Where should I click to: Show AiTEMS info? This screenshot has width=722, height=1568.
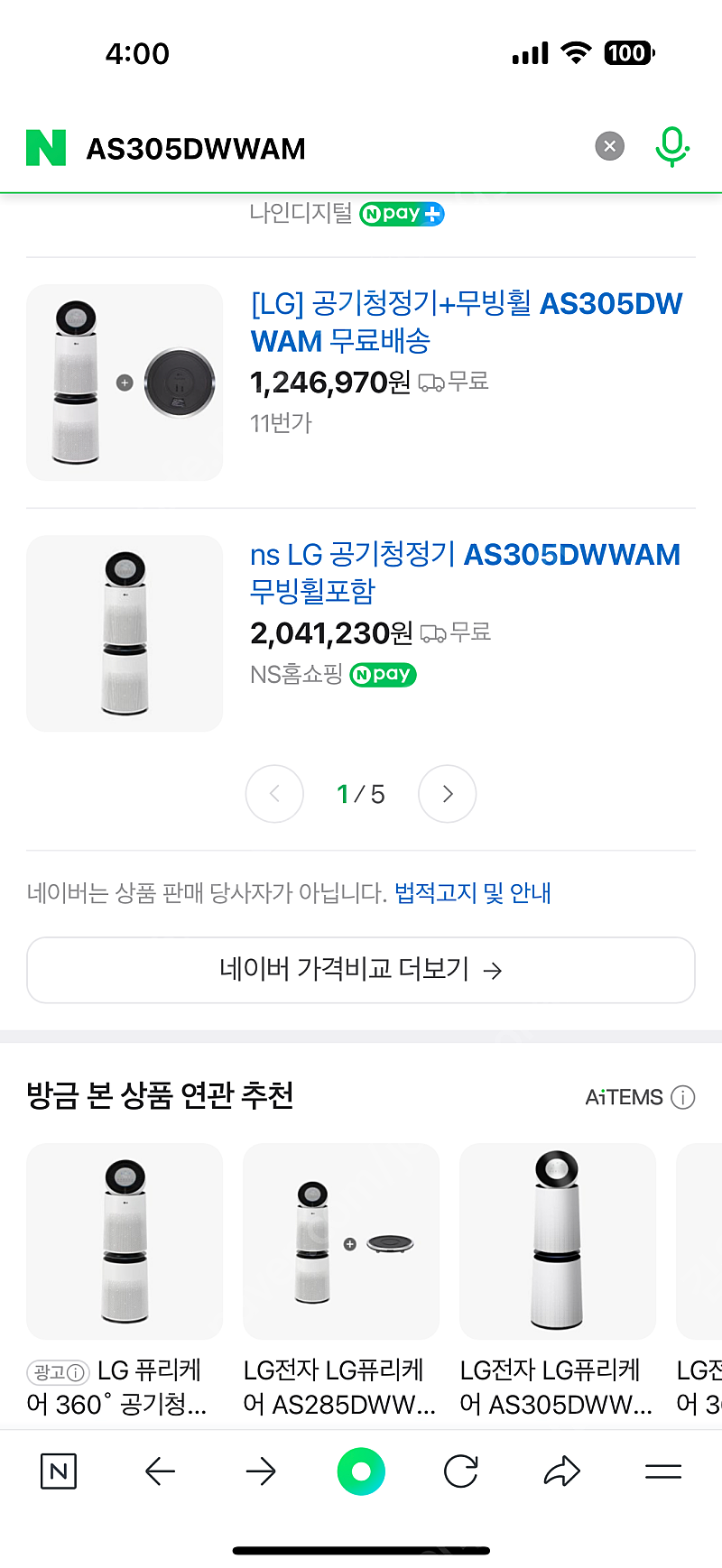pyautogui.click(x=683, y=1097)
